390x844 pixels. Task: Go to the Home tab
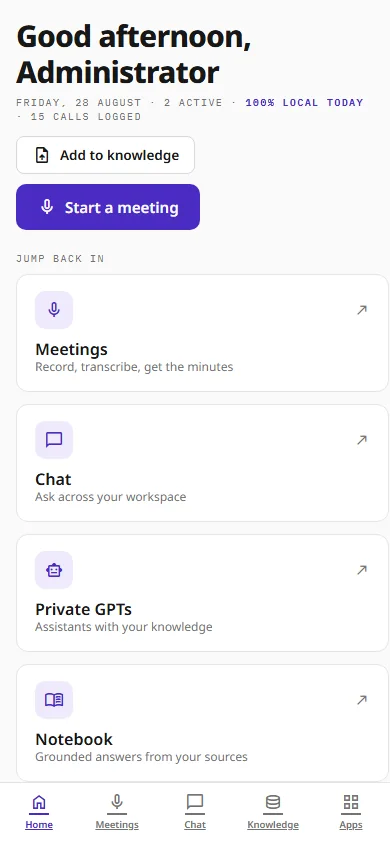coord(39,812)
